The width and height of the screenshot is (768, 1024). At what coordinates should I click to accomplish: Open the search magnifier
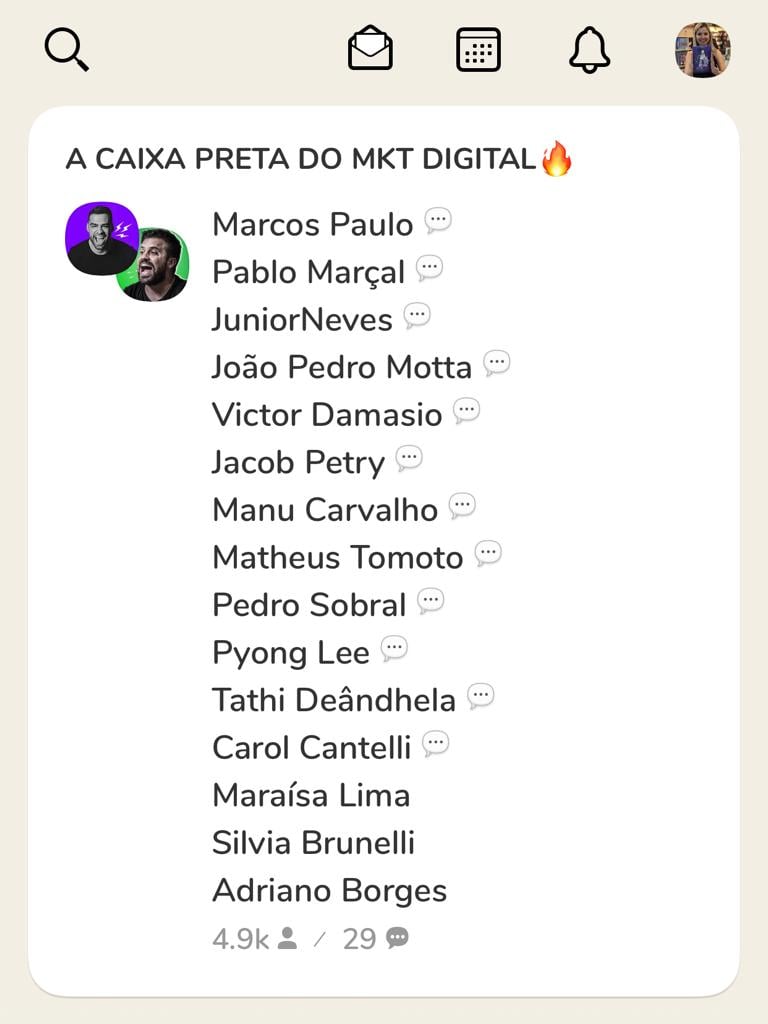[67, 49]
